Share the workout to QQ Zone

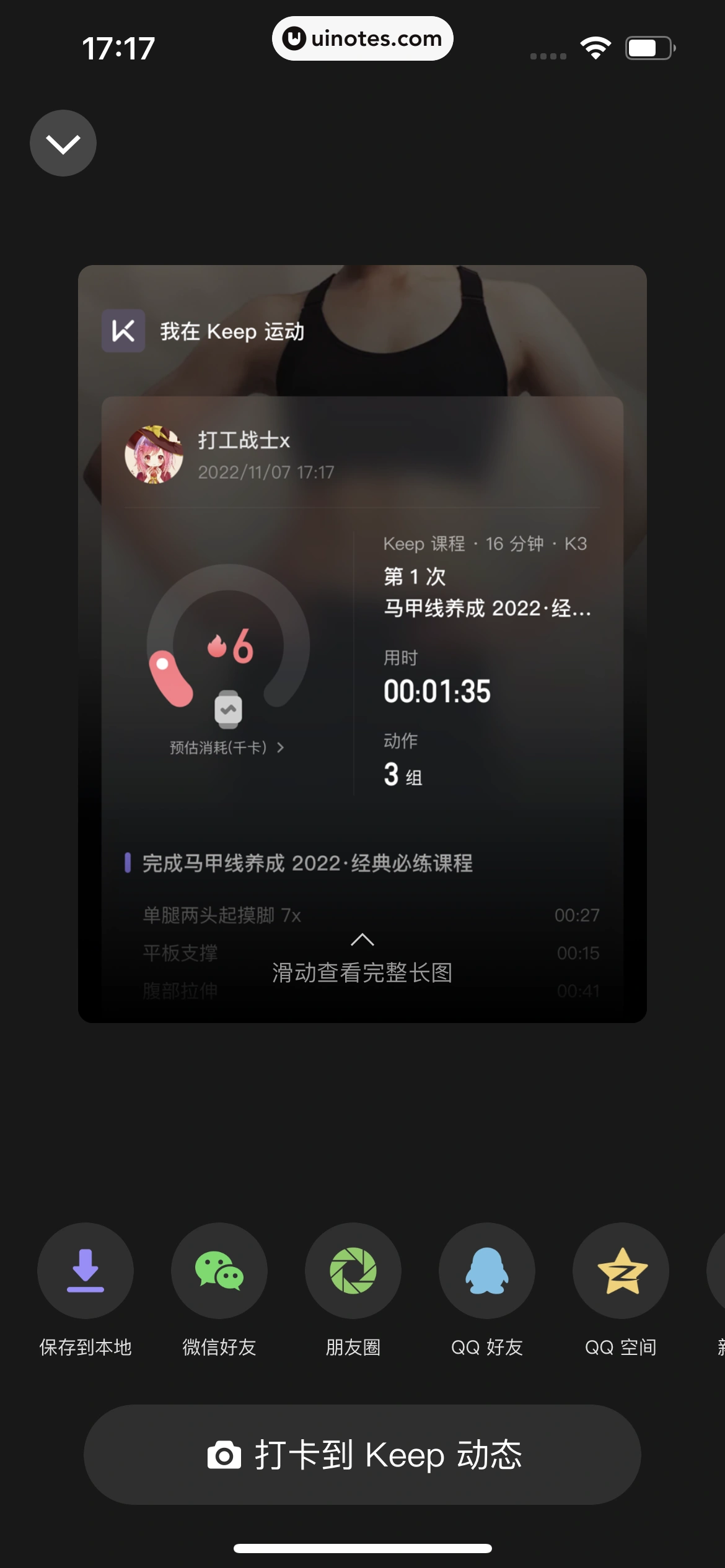click(620, 1271)
